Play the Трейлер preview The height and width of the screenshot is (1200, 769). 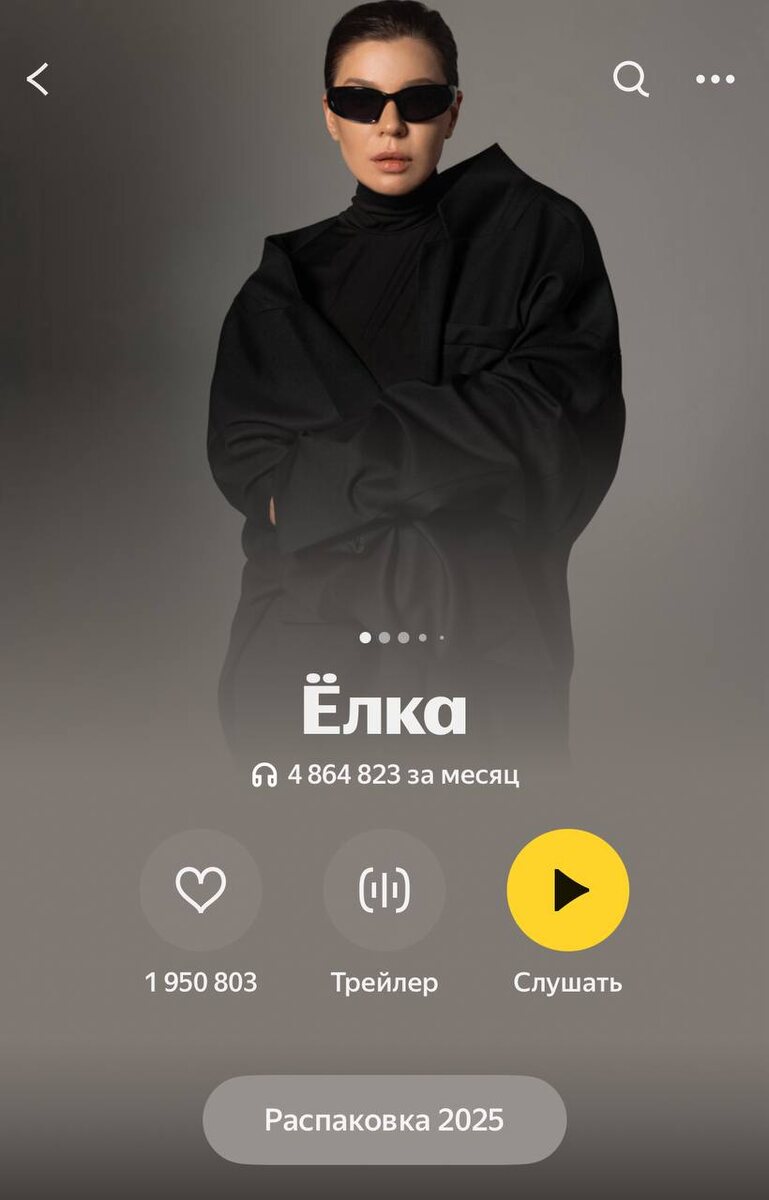pyautogui.click(x=384, y=889)
